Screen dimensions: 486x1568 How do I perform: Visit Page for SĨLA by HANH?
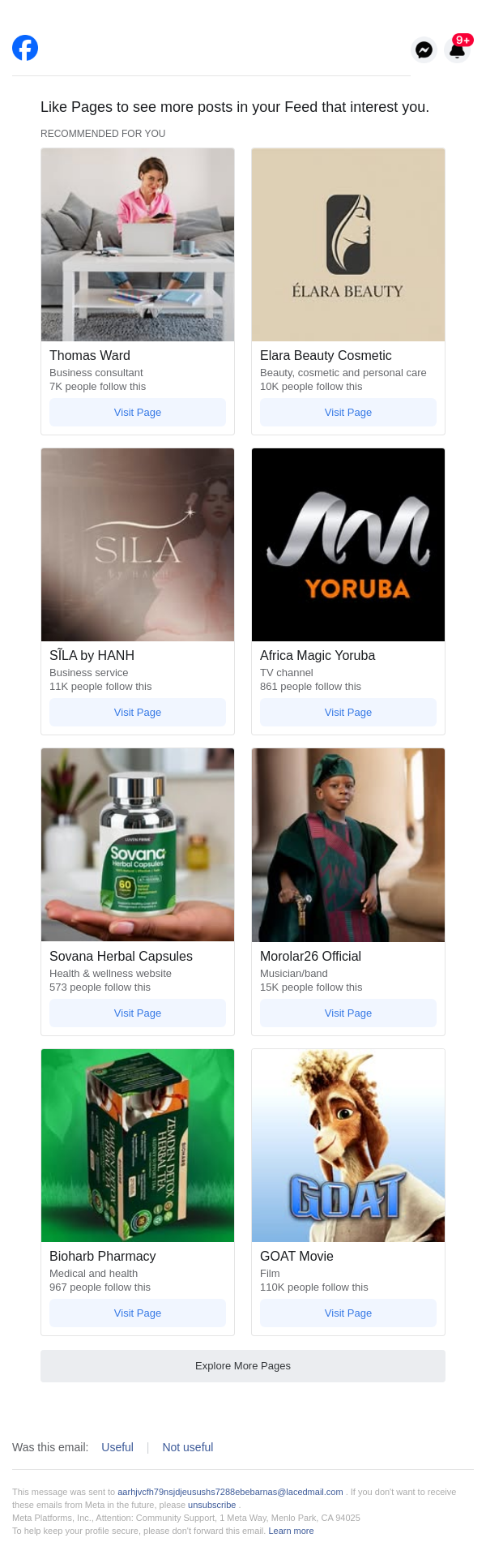coord(138,712)
